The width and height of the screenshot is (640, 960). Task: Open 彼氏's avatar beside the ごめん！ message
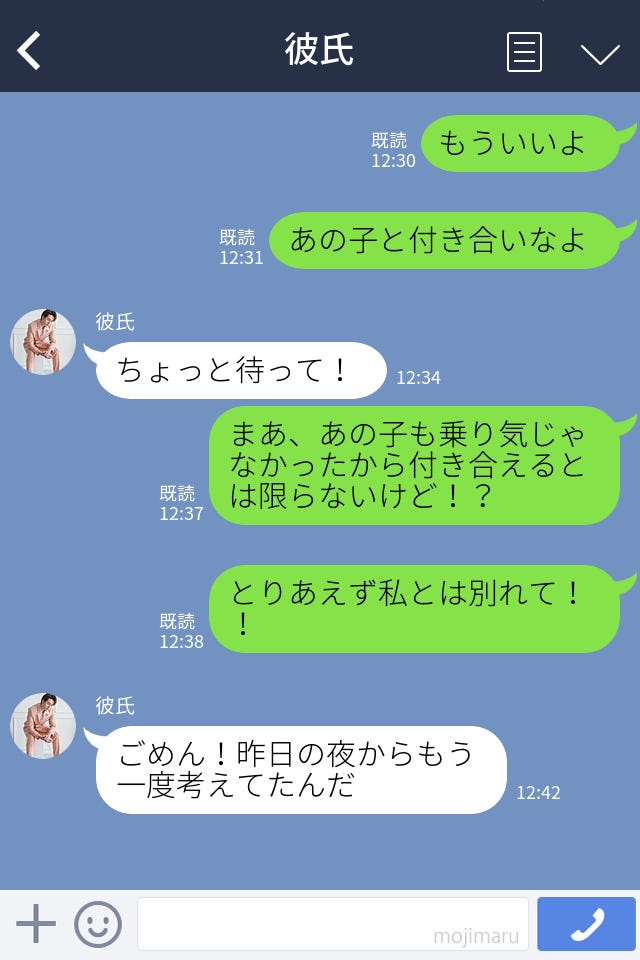click(x=43, y=726)
